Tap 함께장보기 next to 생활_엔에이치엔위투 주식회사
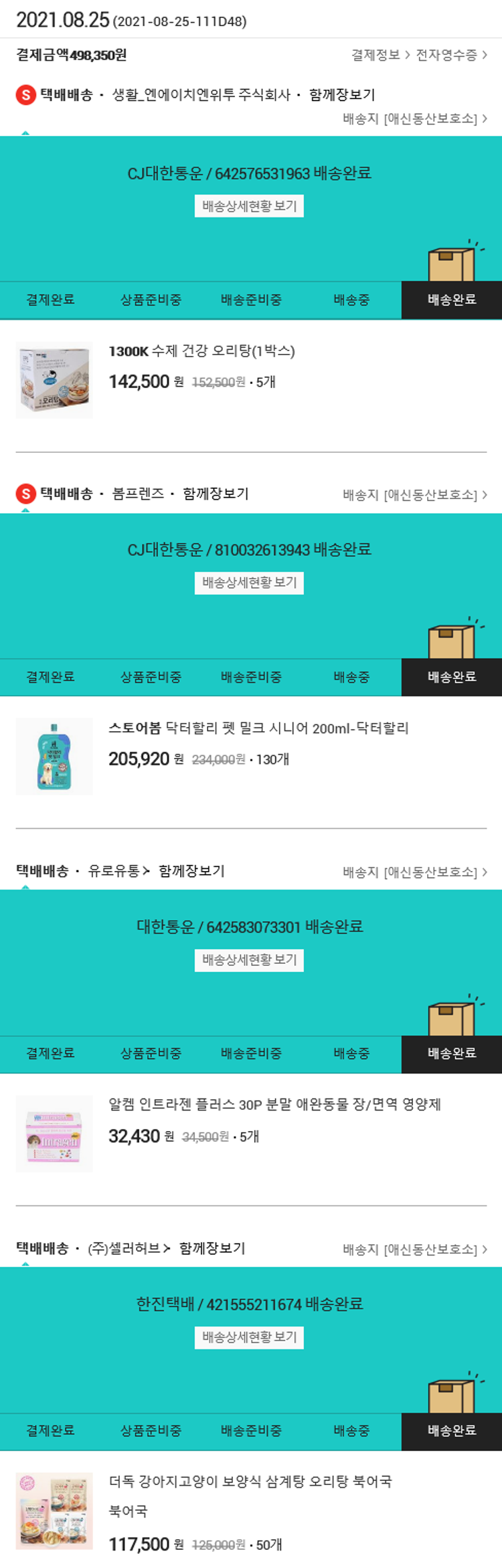 tap(341, 95)
